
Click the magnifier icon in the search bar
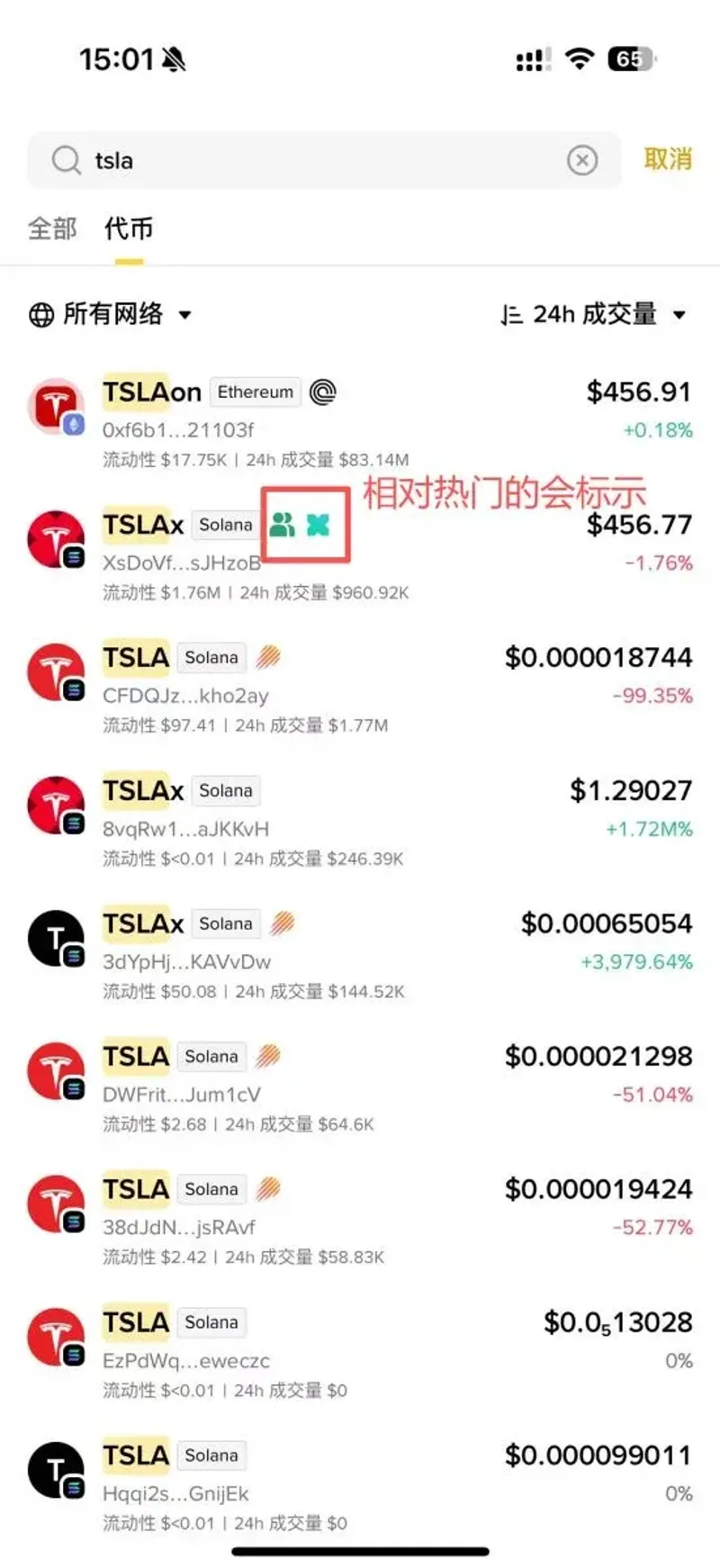(x=65, y=159)
